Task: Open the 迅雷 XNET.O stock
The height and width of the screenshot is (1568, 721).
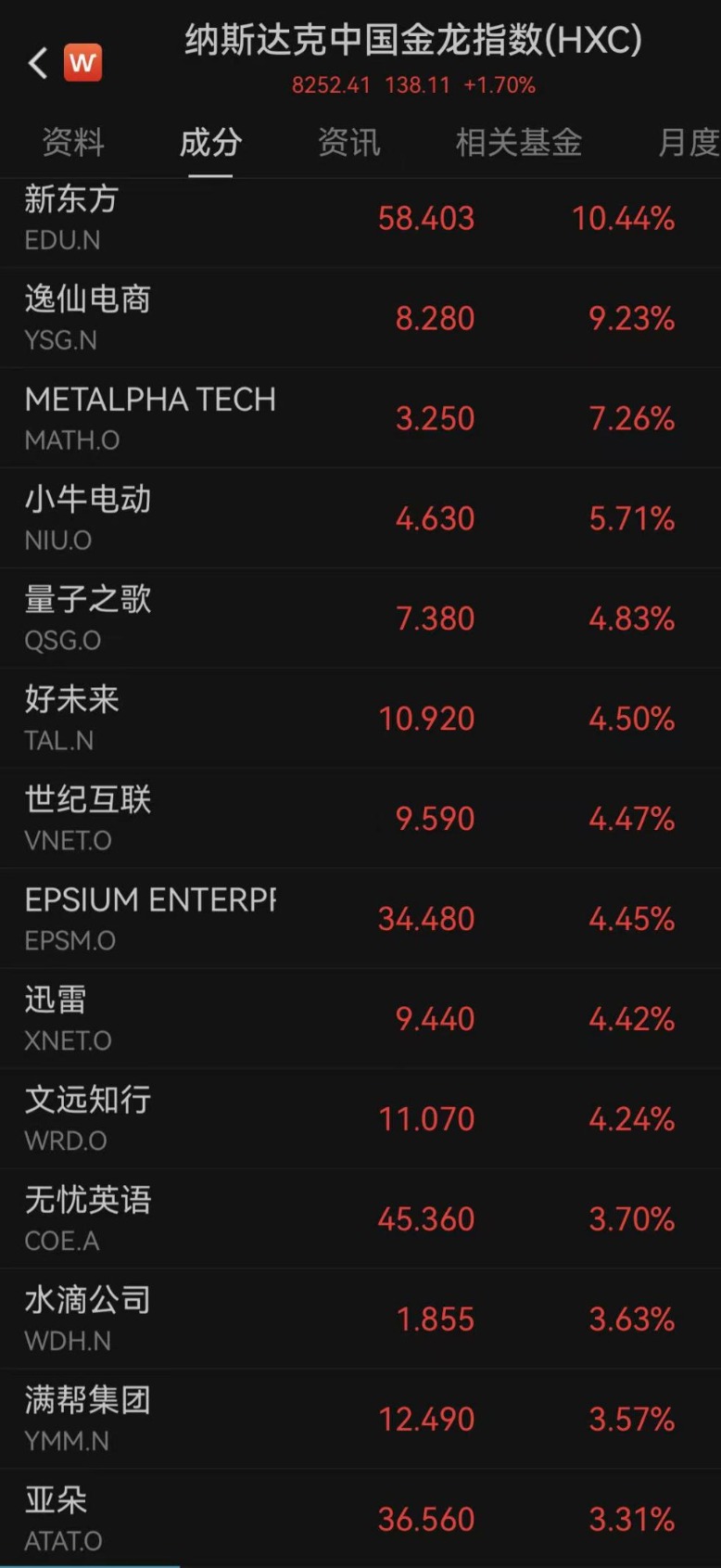Action: tap(360, 1019)
